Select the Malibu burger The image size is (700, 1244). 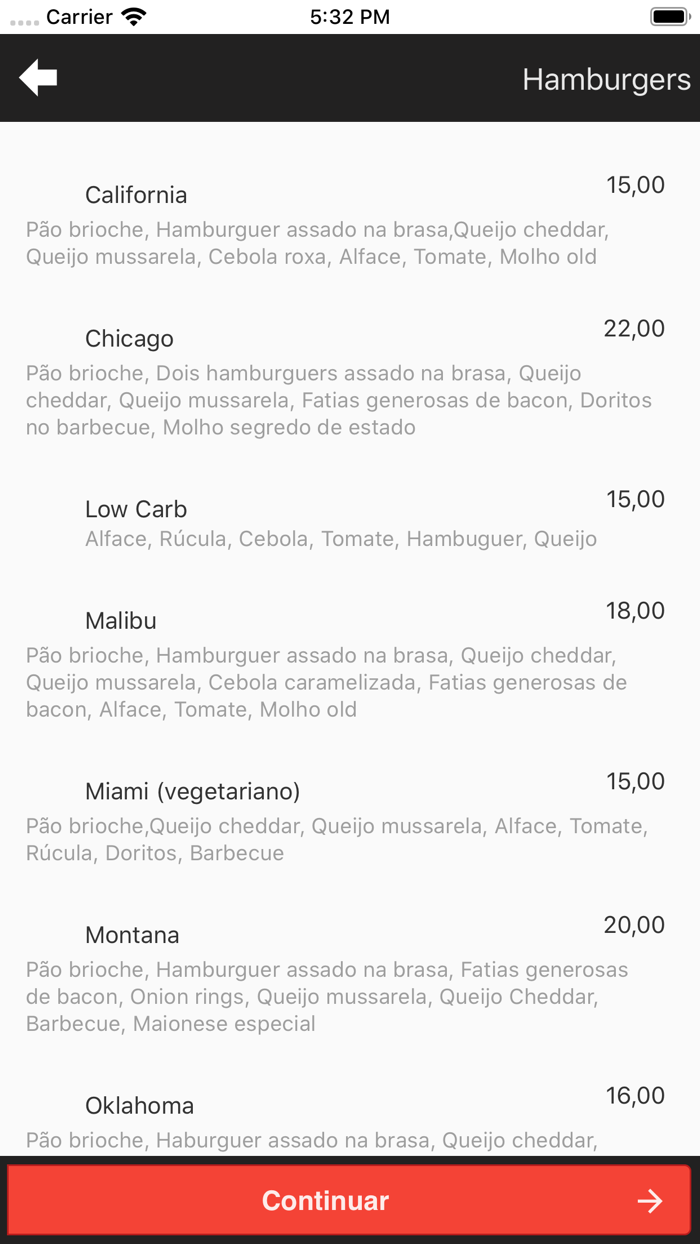point(121,621)
